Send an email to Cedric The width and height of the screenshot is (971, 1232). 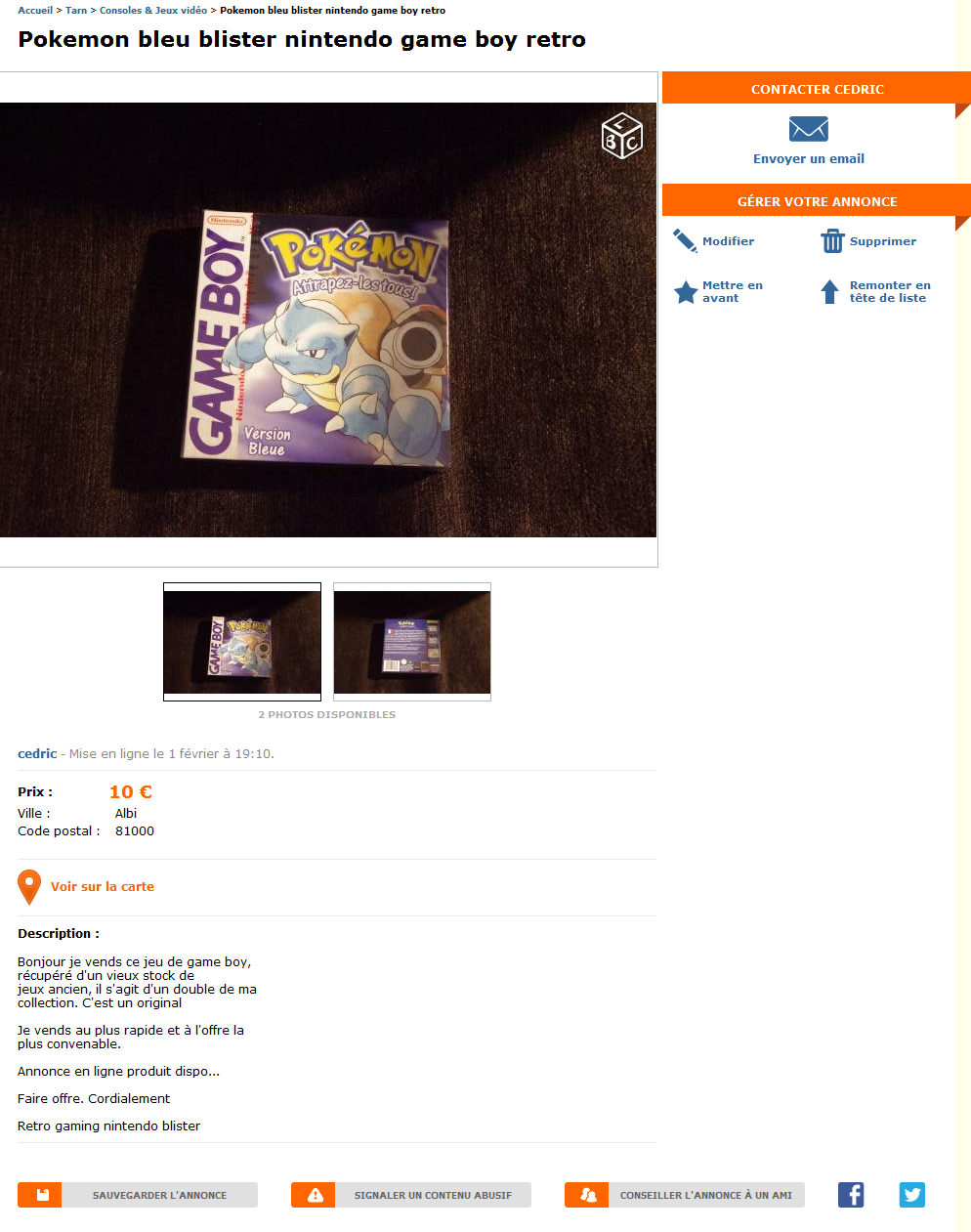click(808, 157)
